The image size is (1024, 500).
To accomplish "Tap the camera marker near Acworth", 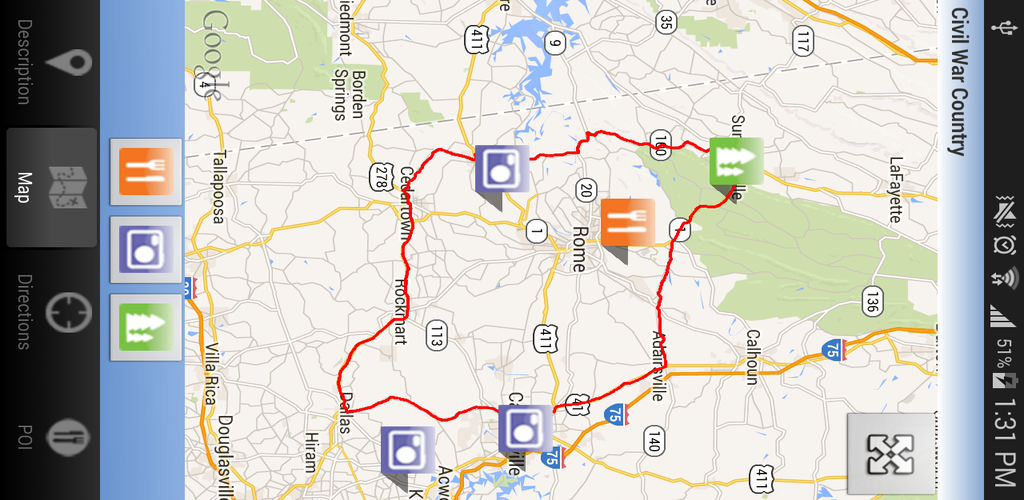I will [407, 451].
